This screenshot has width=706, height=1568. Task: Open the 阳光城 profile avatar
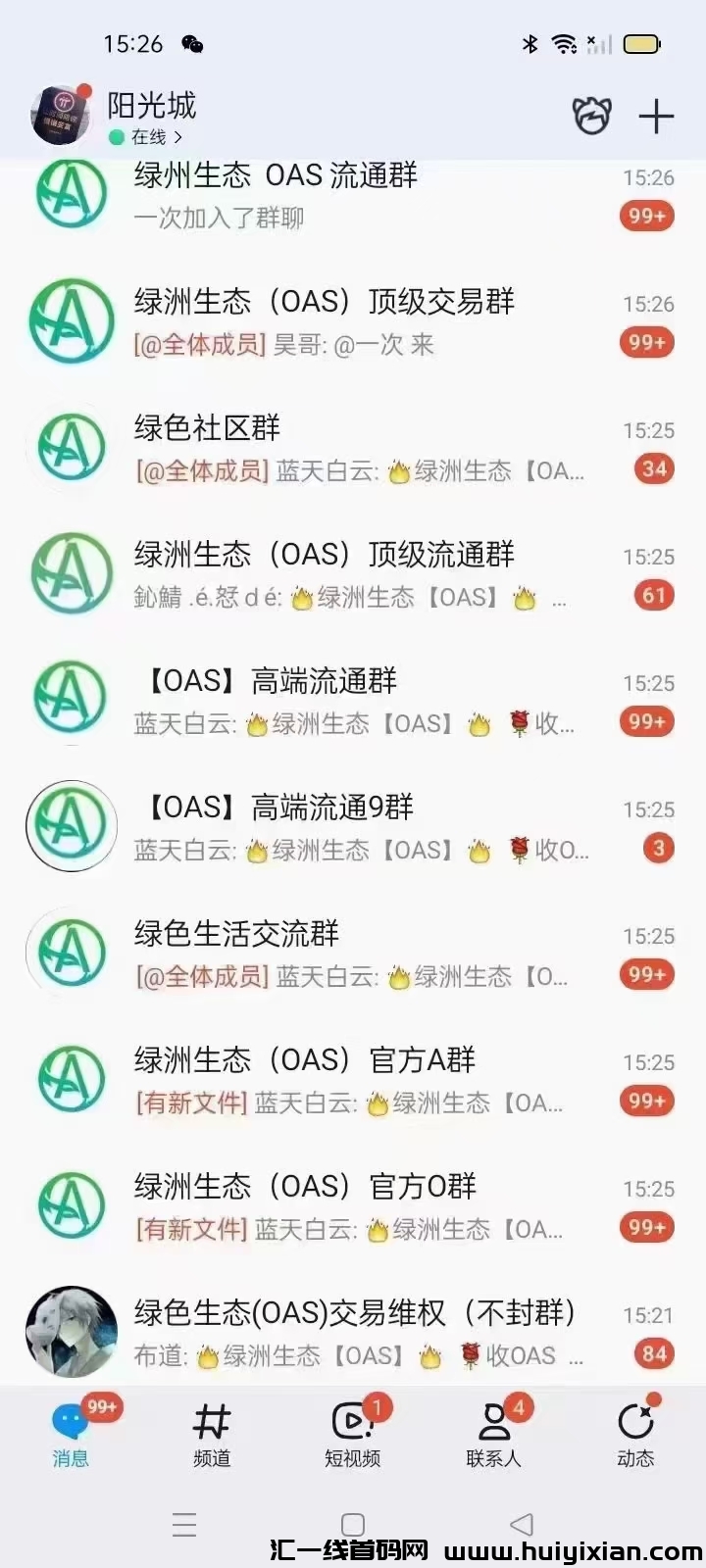[x=61, y=116]
